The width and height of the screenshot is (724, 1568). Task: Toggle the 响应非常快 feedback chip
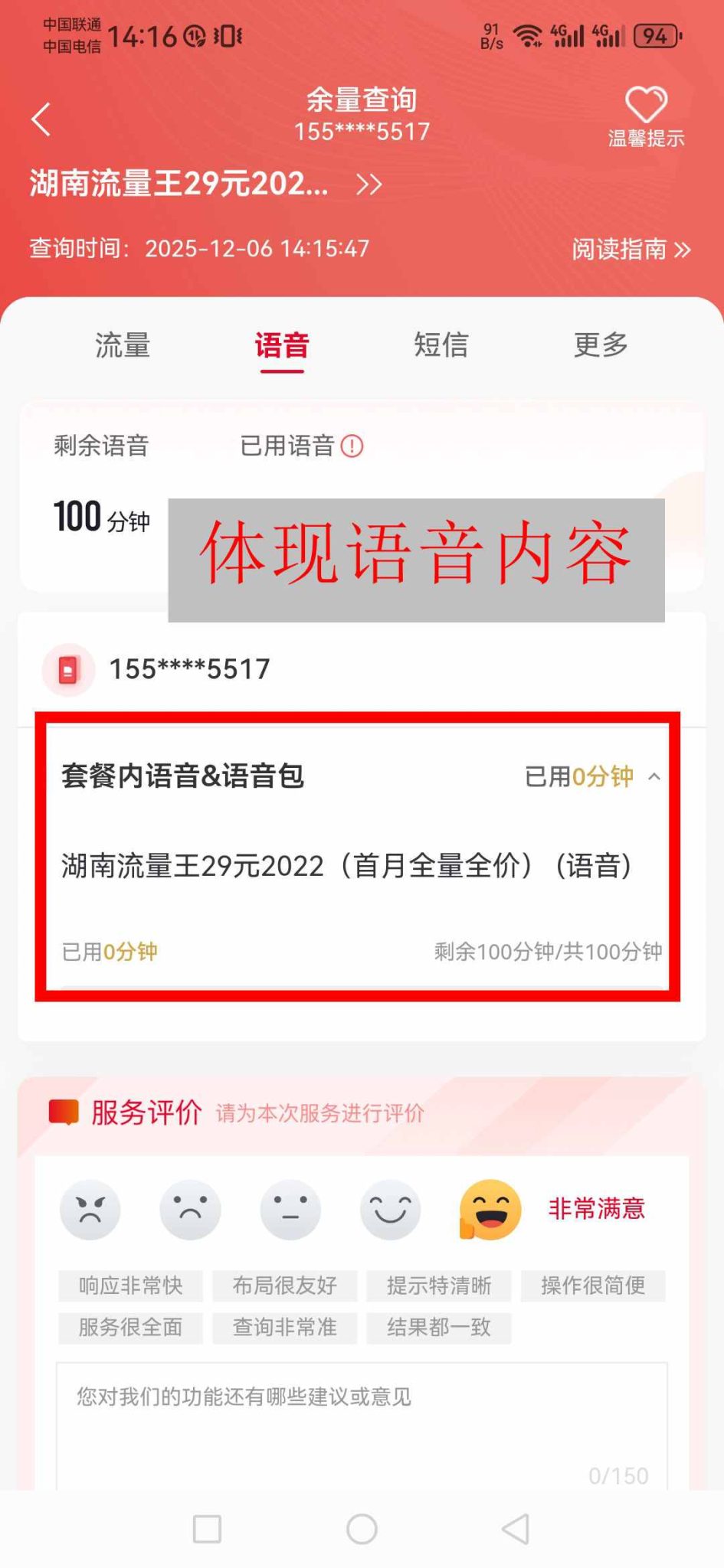pyautogui.click(x=130, y=1287)
